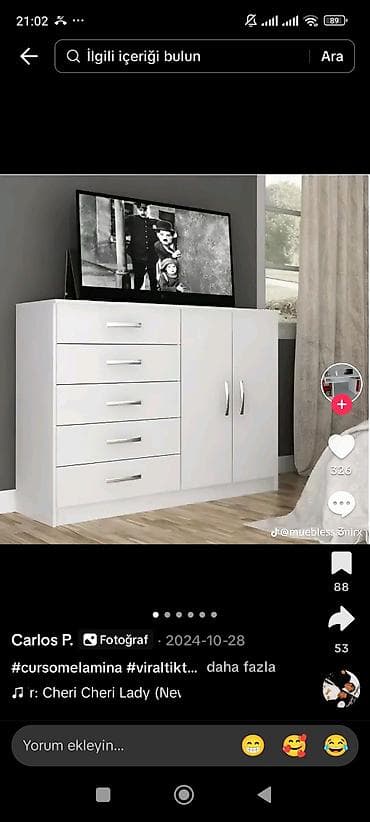Expand caption with daha fazla
This screenshot has height=822, width=370.
241,667
